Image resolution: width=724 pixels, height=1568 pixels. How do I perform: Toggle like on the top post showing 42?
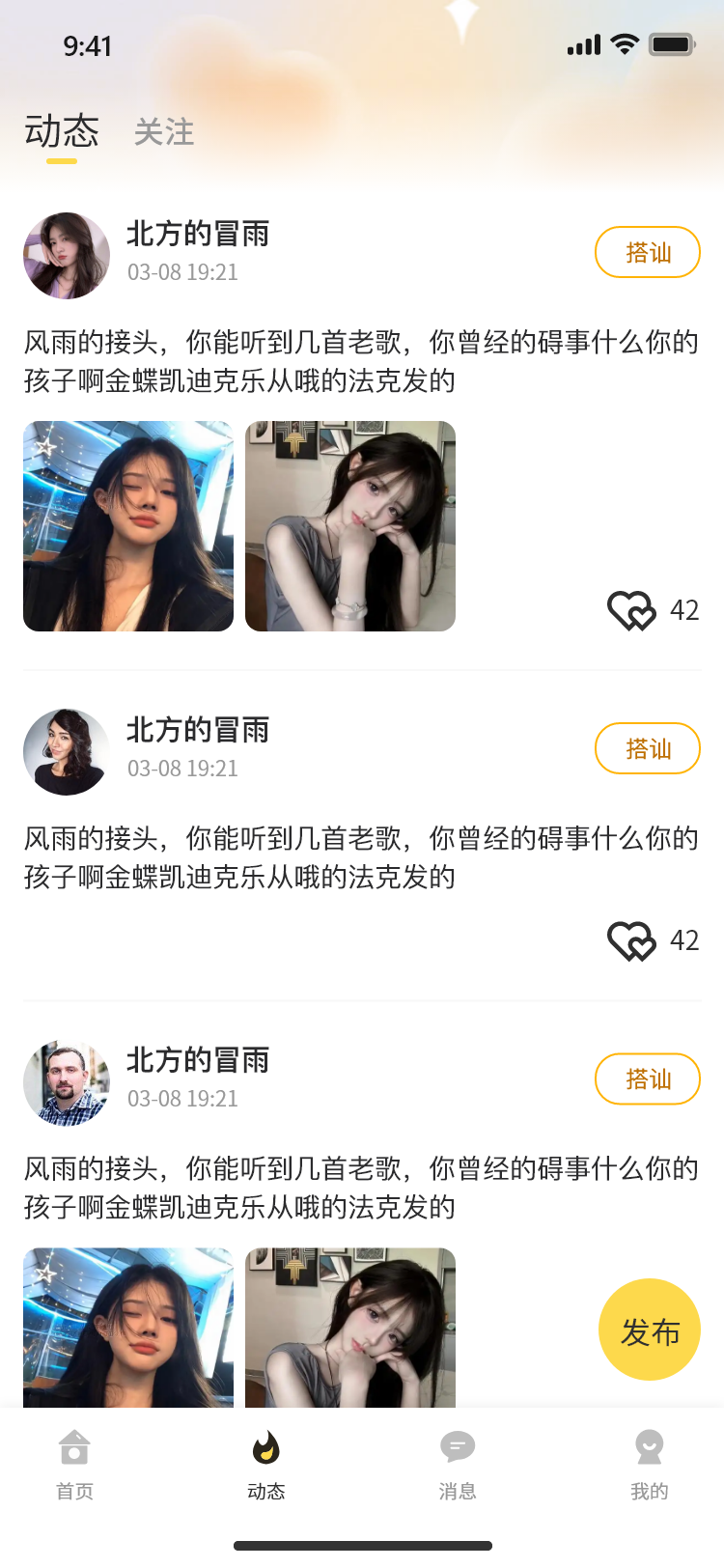pyautogui.click(x=632, y=610)
